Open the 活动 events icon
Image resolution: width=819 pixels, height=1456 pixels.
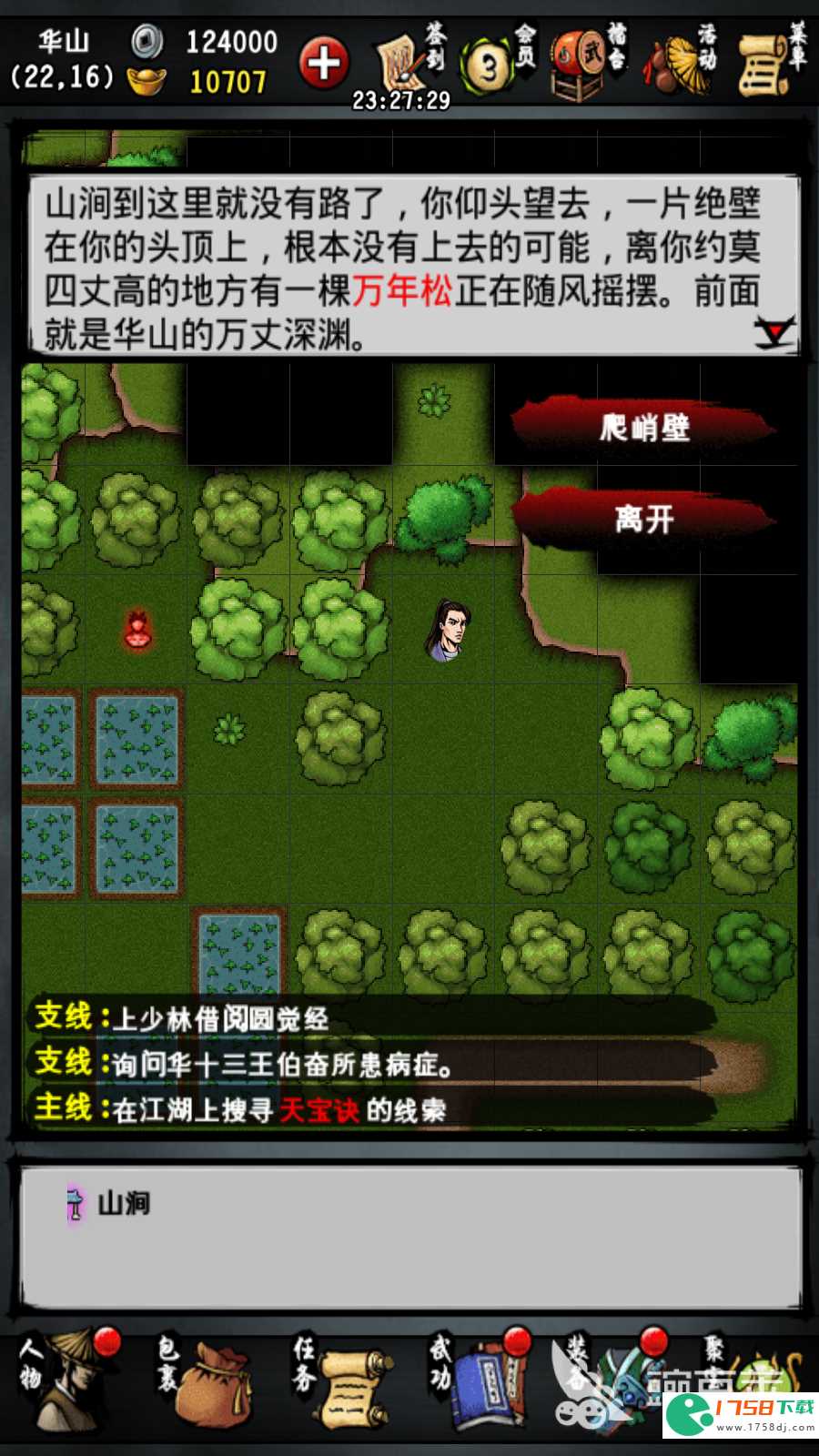pos(681,62)
